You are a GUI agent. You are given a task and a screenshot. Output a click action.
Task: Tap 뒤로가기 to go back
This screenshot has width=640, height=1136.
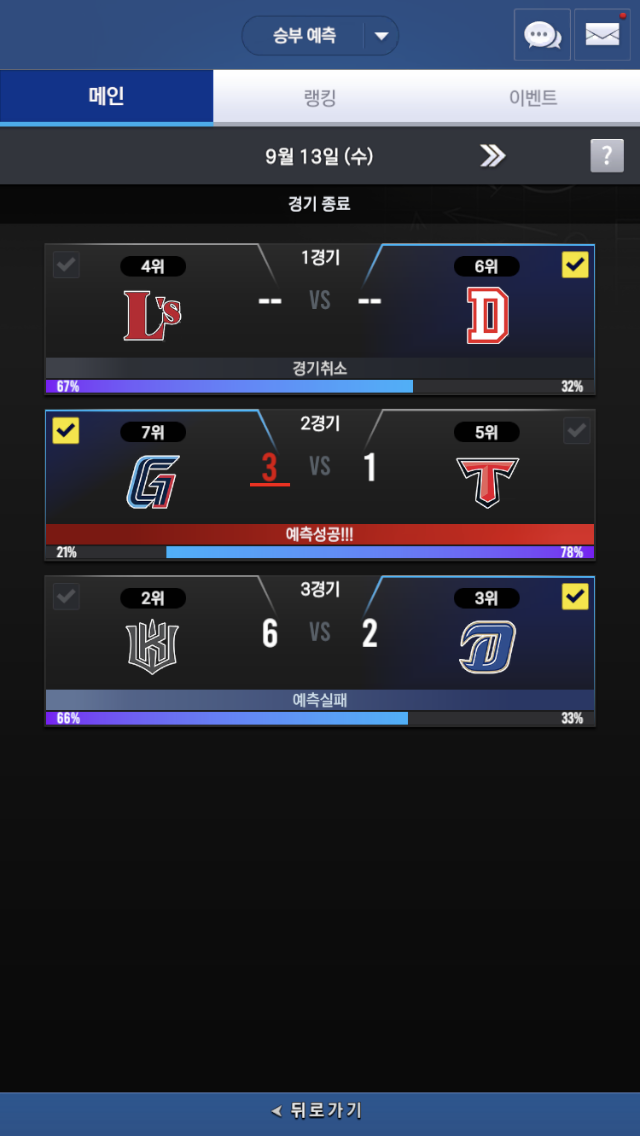[319, 1110]
